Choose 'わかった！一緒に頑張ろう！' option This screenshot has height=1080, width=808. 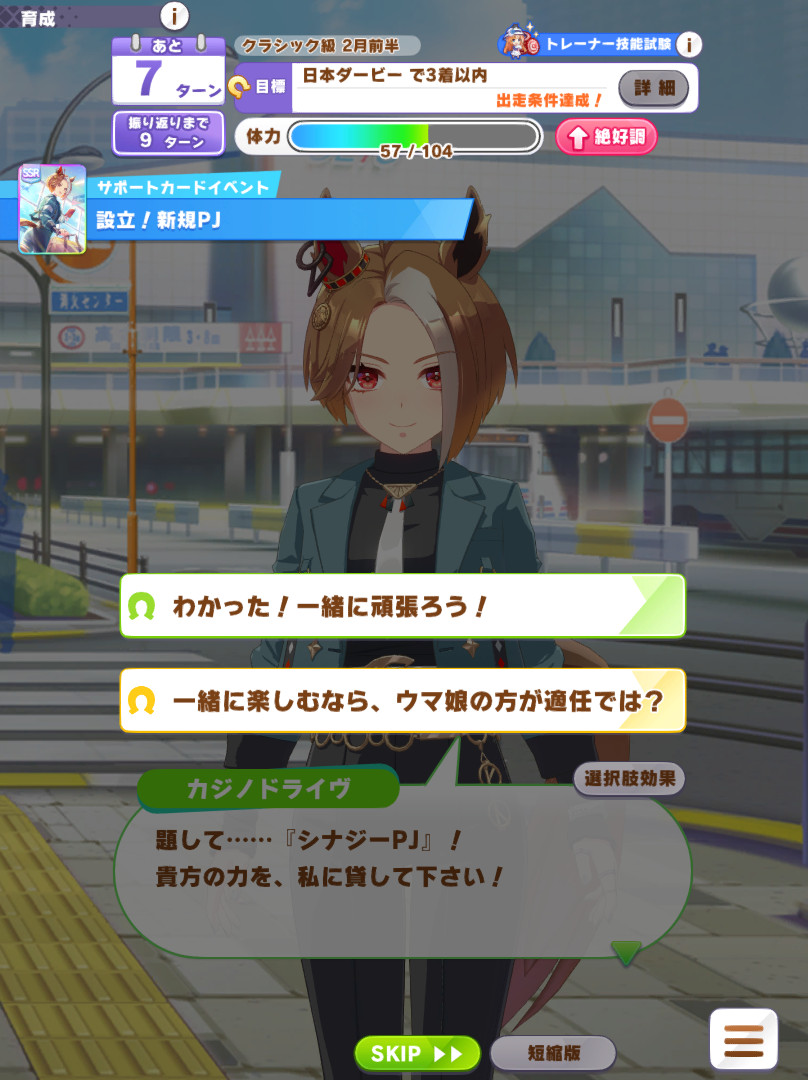402,606
